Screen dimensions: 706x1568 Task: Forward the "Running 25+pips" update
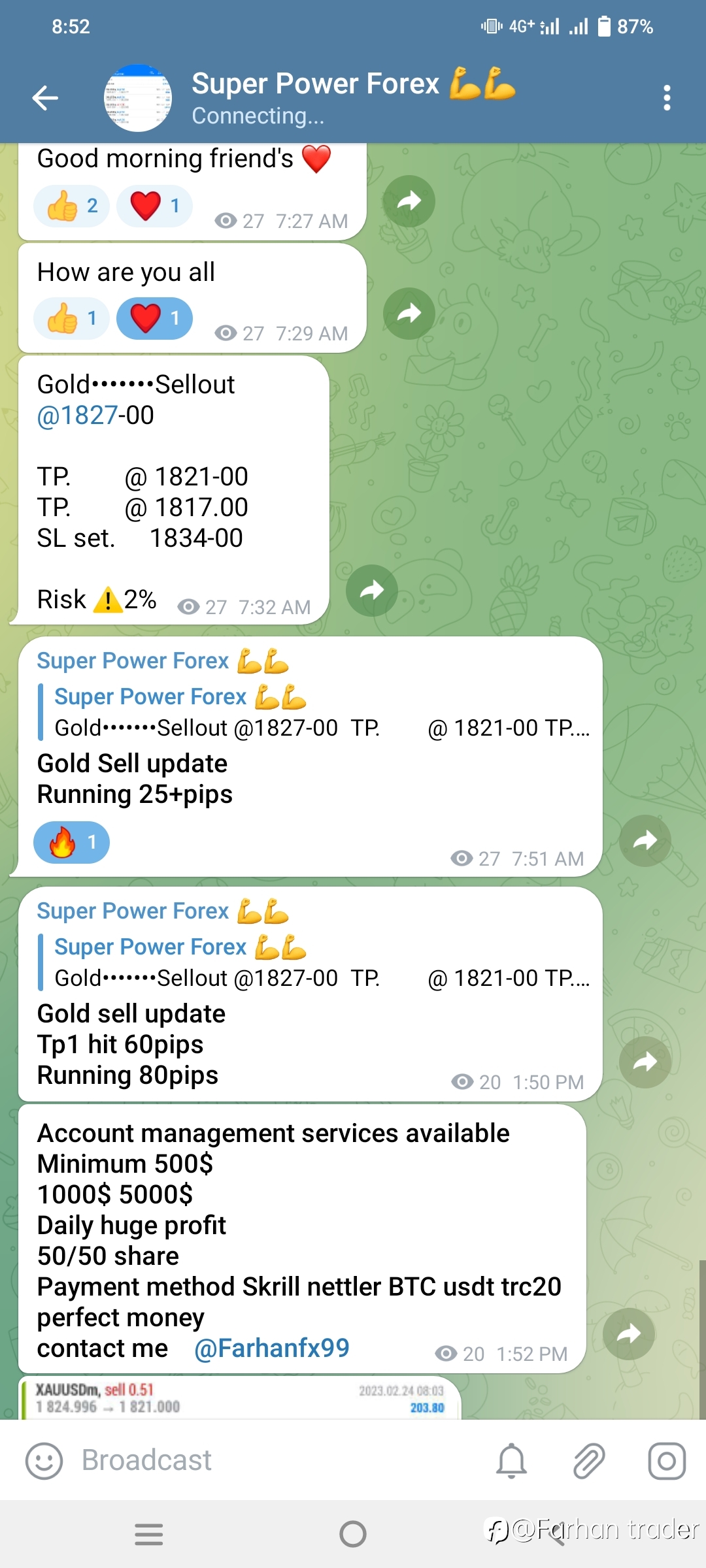[x=645, y=841]
